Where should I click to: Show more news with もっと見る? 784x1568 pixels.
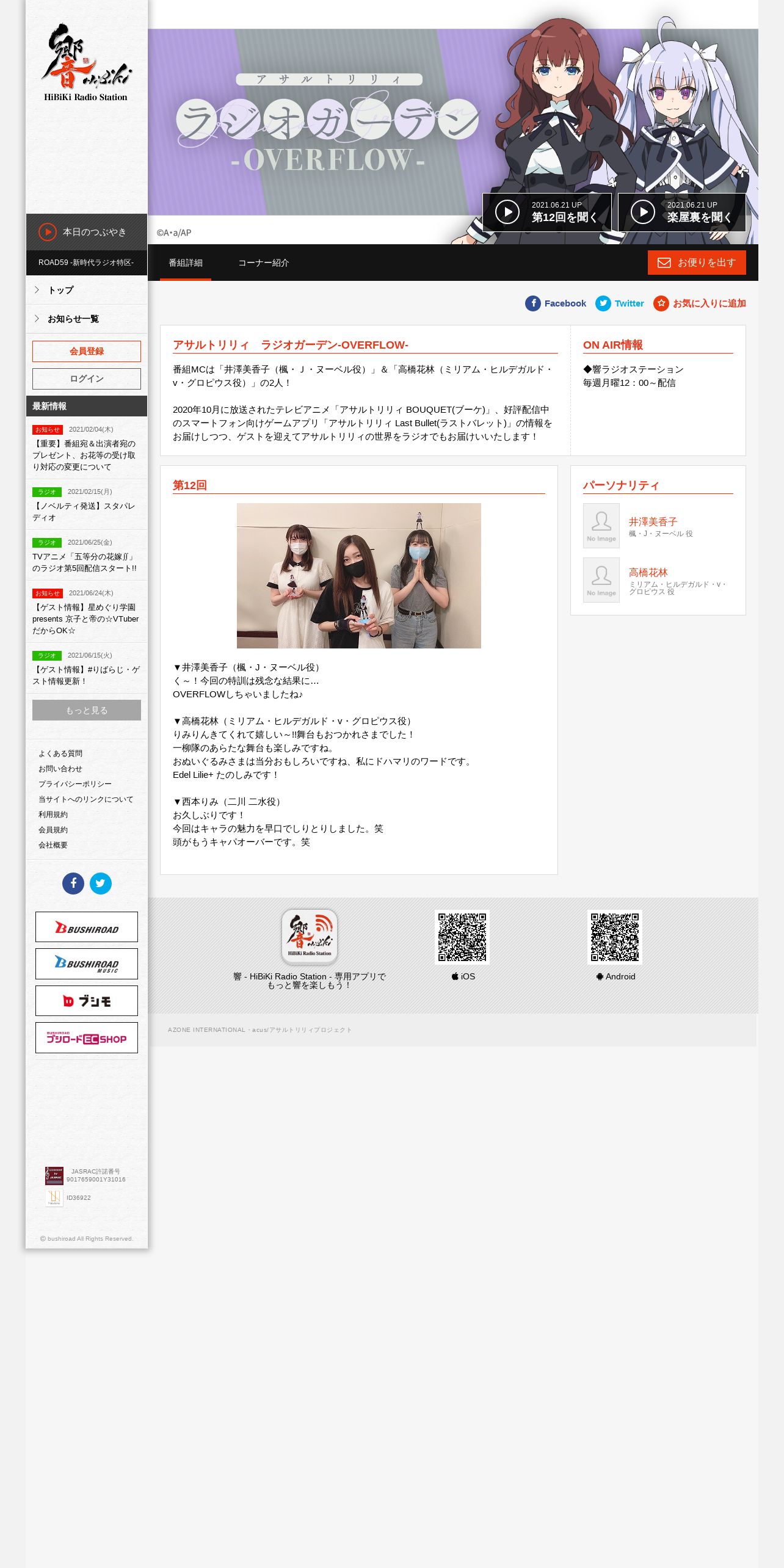click(87, 710)
